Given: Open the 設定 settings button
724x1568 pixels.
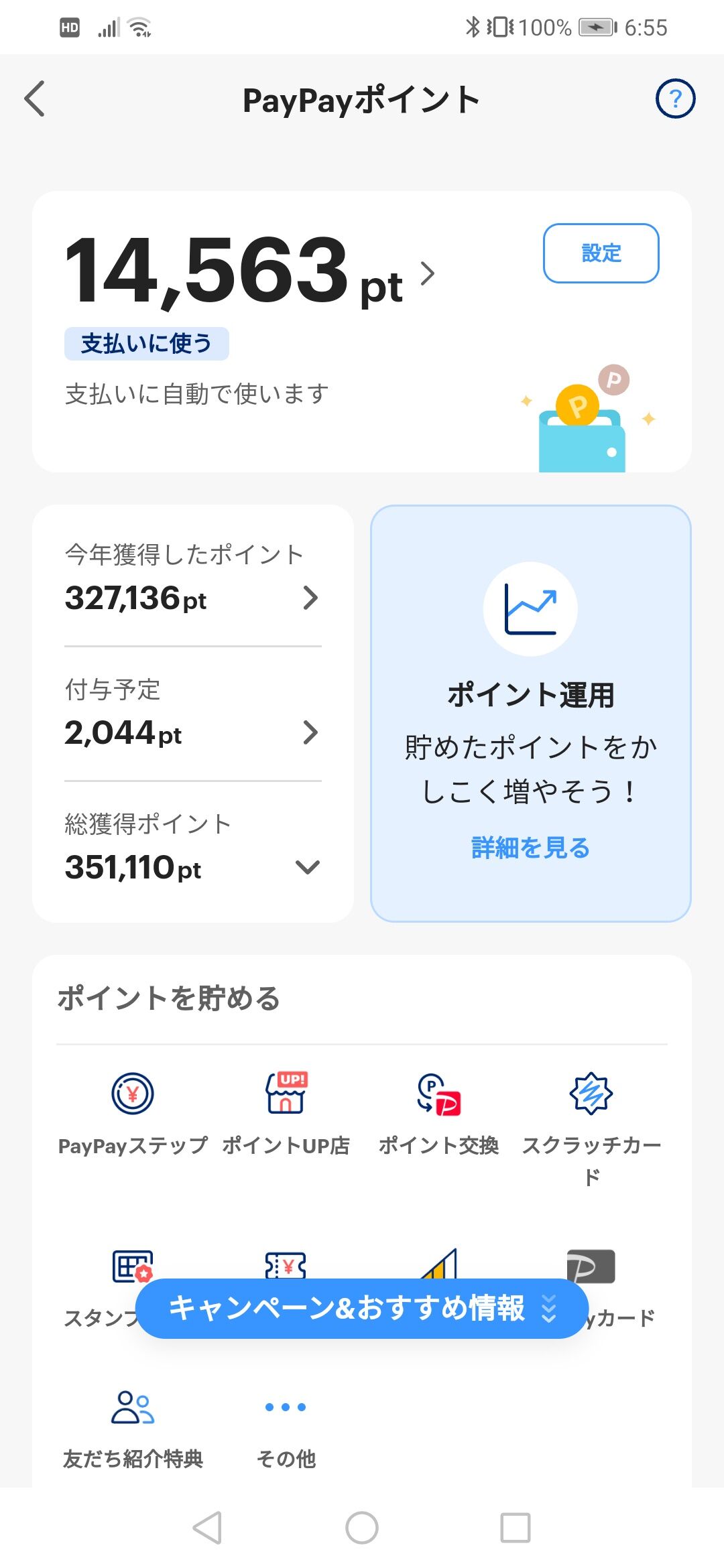Looking at the screenshot, I should point(601,253).
